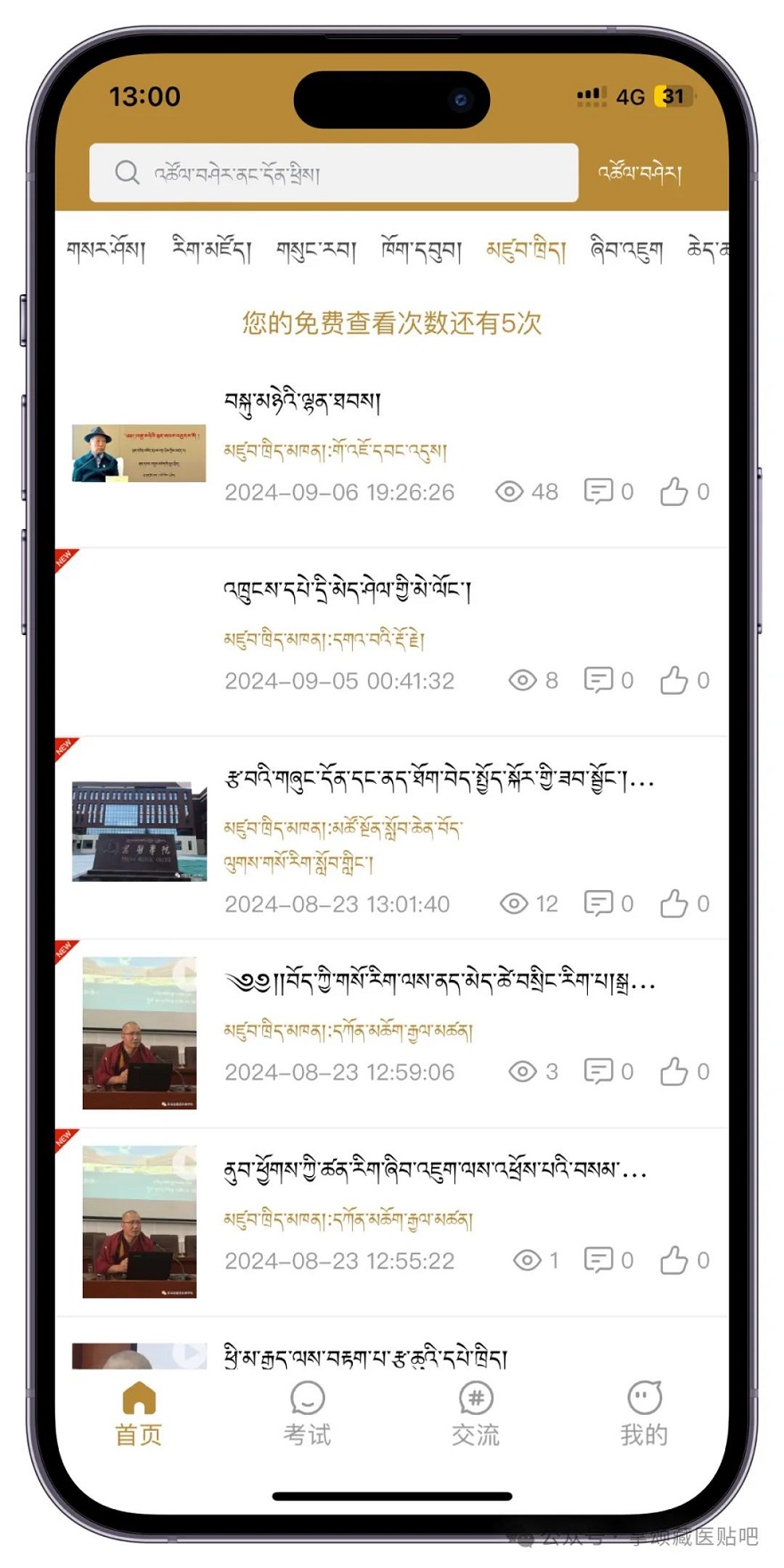Image resolution: width=784 pixels, height=1568 pixels.
Task: Switch to the ཁོག་དབུབ། tab
Action: 421,251
